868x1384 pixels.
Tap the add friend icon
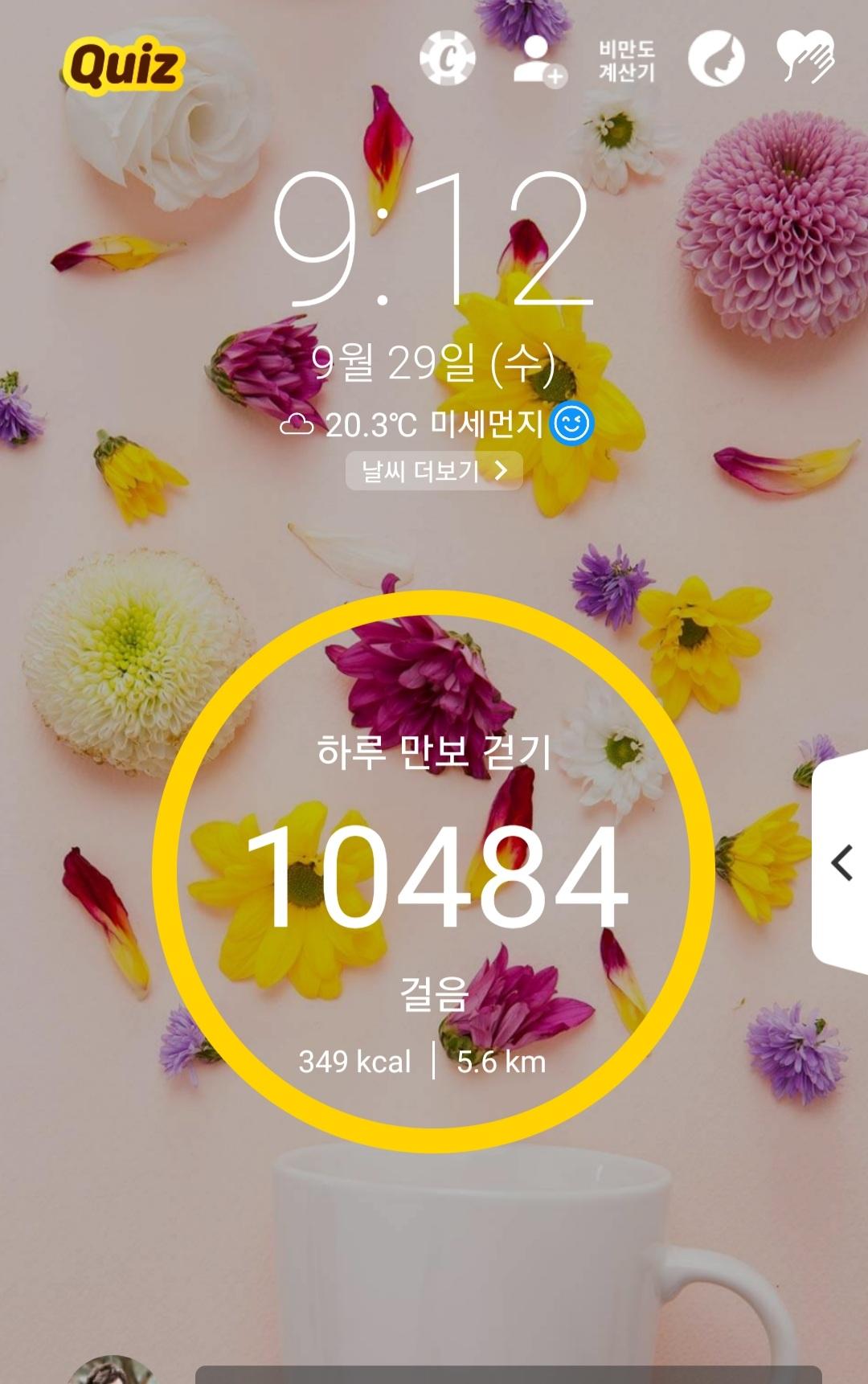[538, 60]
